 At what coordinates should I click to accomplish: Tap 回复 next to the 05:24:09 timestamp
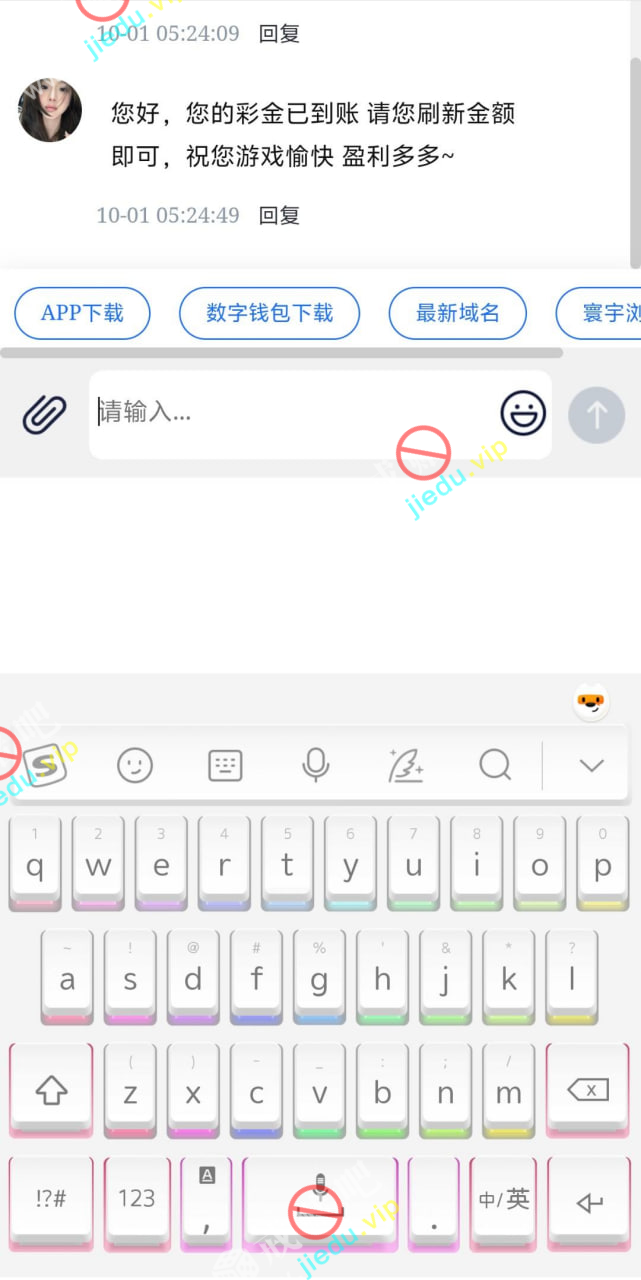point(279,33)
